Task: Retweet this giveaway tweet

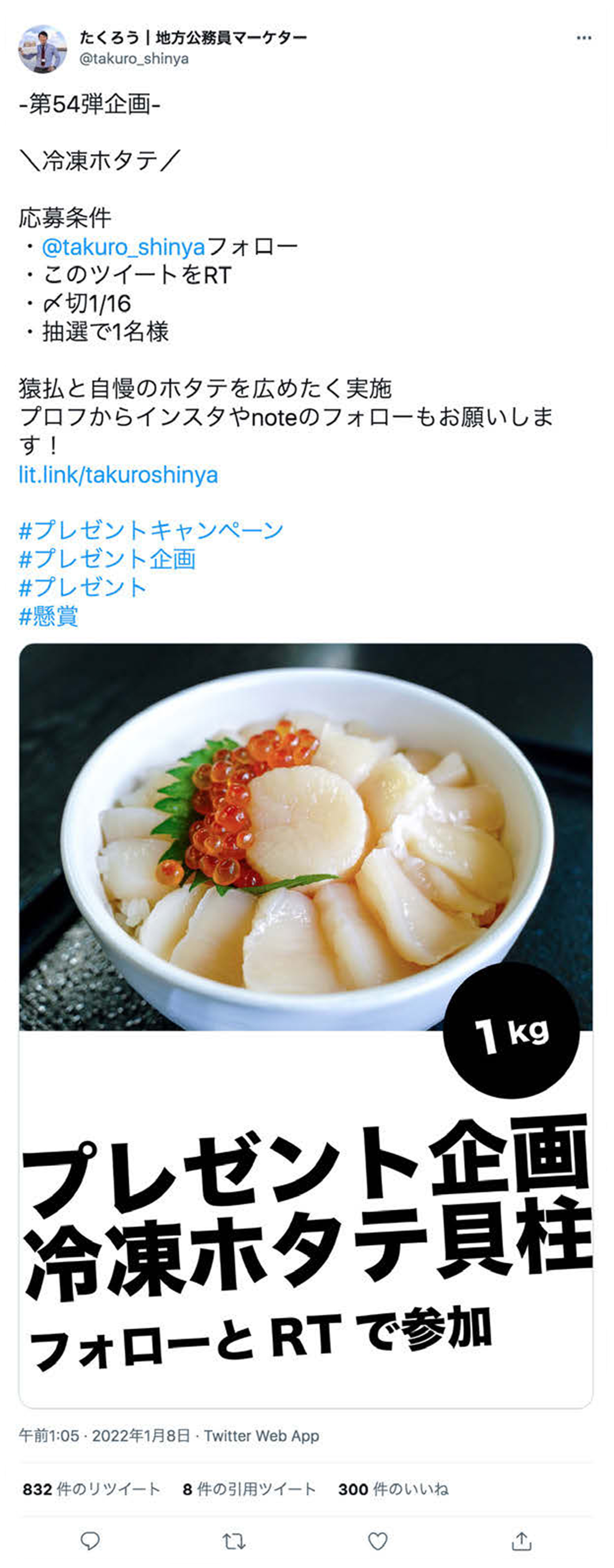Action: pyautogui.click(x=234, y=1541)
